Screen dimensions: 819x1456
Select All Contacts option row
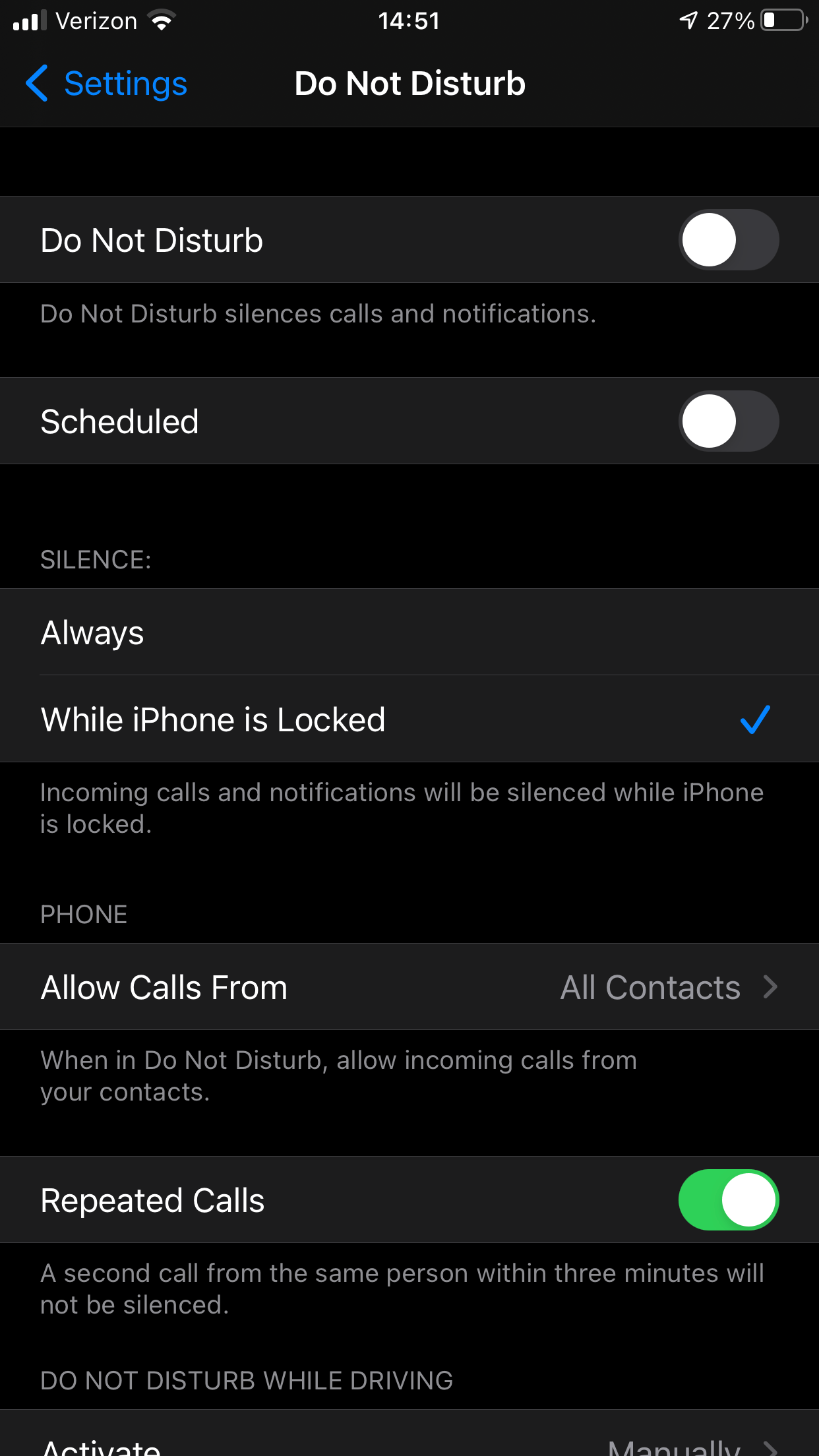(x=650, y=987)
